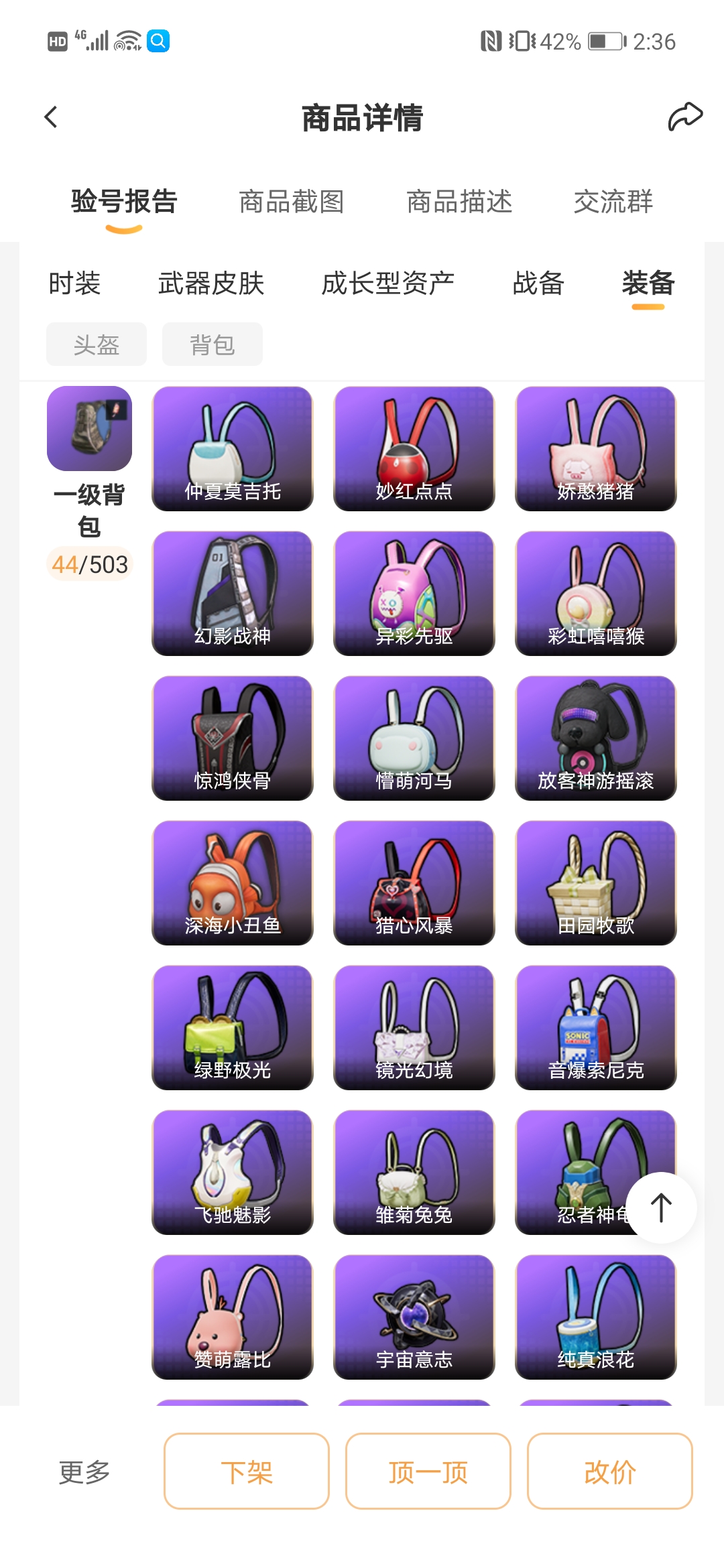Bump listing with 顶一顶

[428, 1472]
